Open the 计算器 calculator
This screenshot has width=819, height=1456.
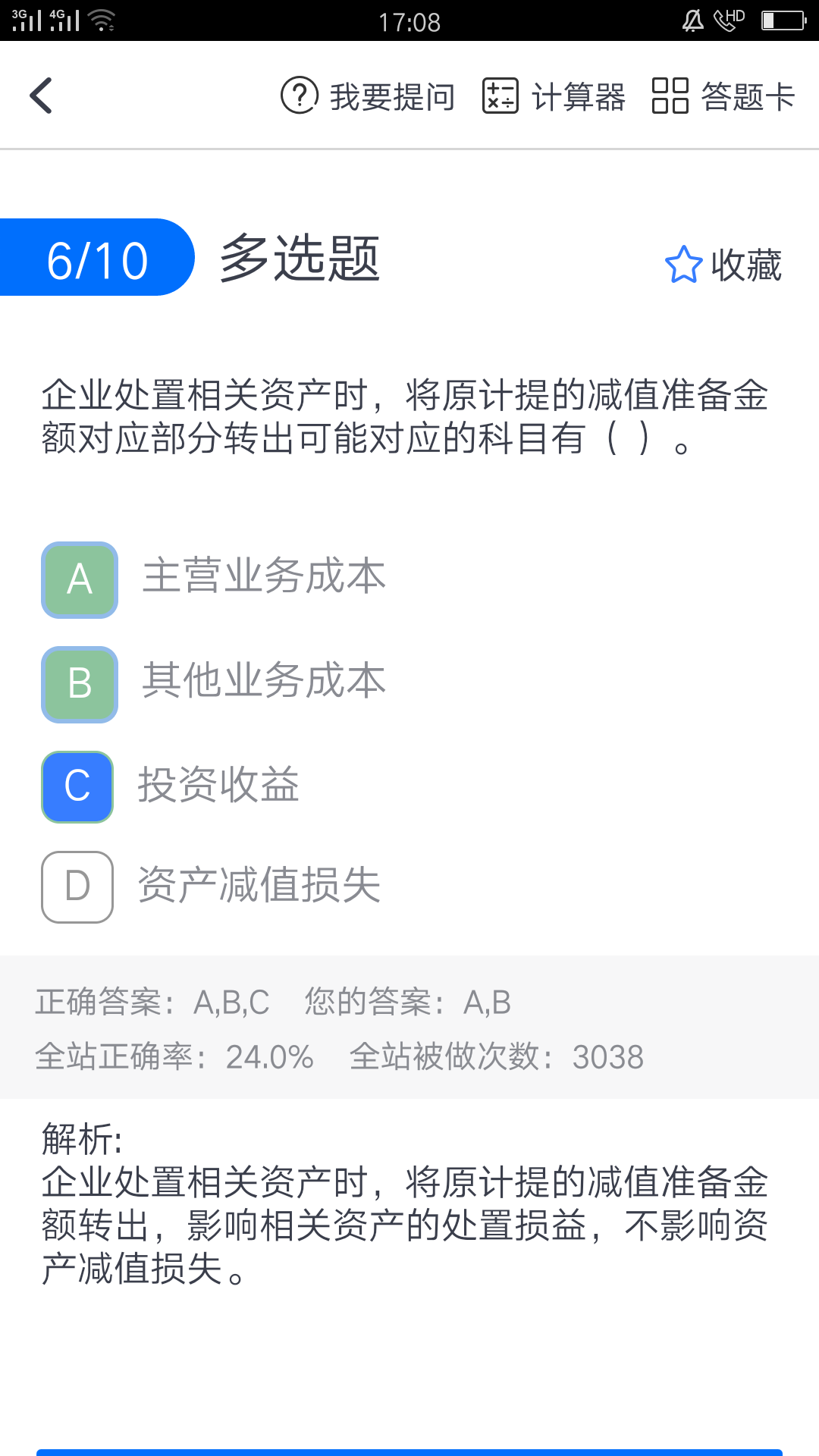point(554,96)
